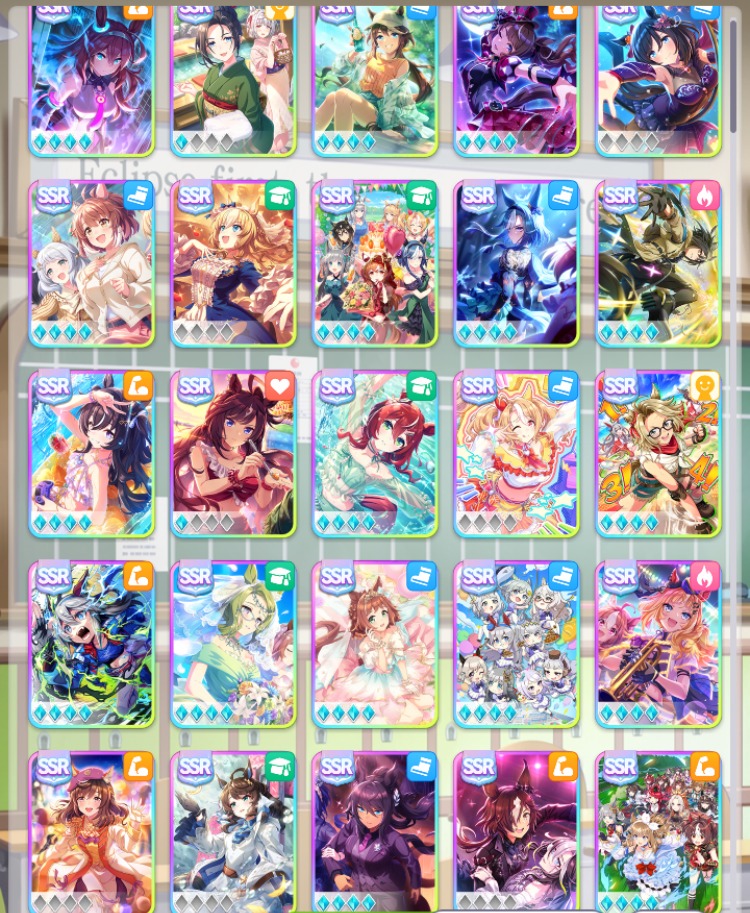This screenshot has width=750, height=913.
Task: Open the black-haired girl with parfait card
Action: pos(91,454)
